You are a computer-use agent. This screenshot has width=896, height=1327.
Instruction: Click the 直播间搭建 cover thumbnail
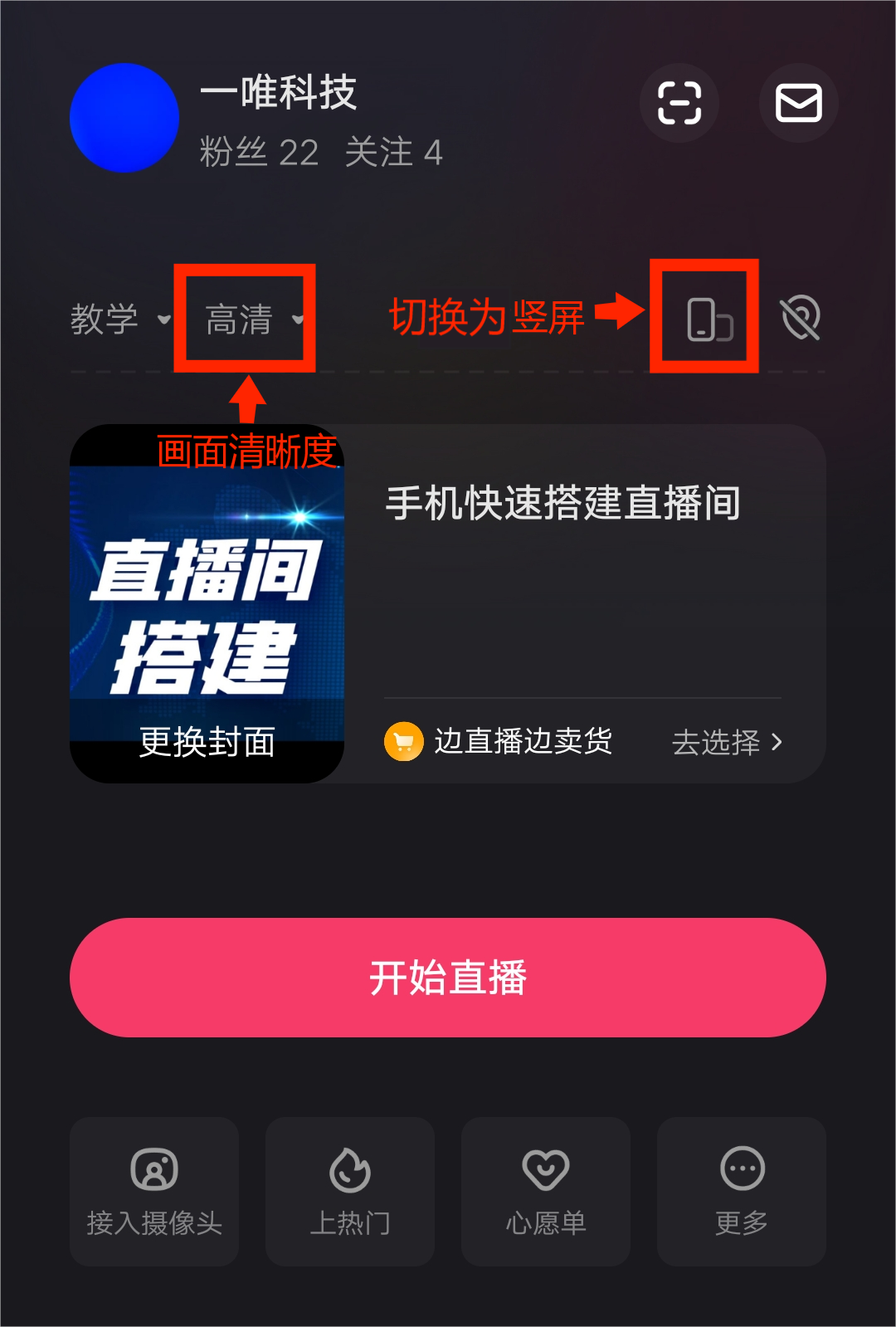click(207, 598)
